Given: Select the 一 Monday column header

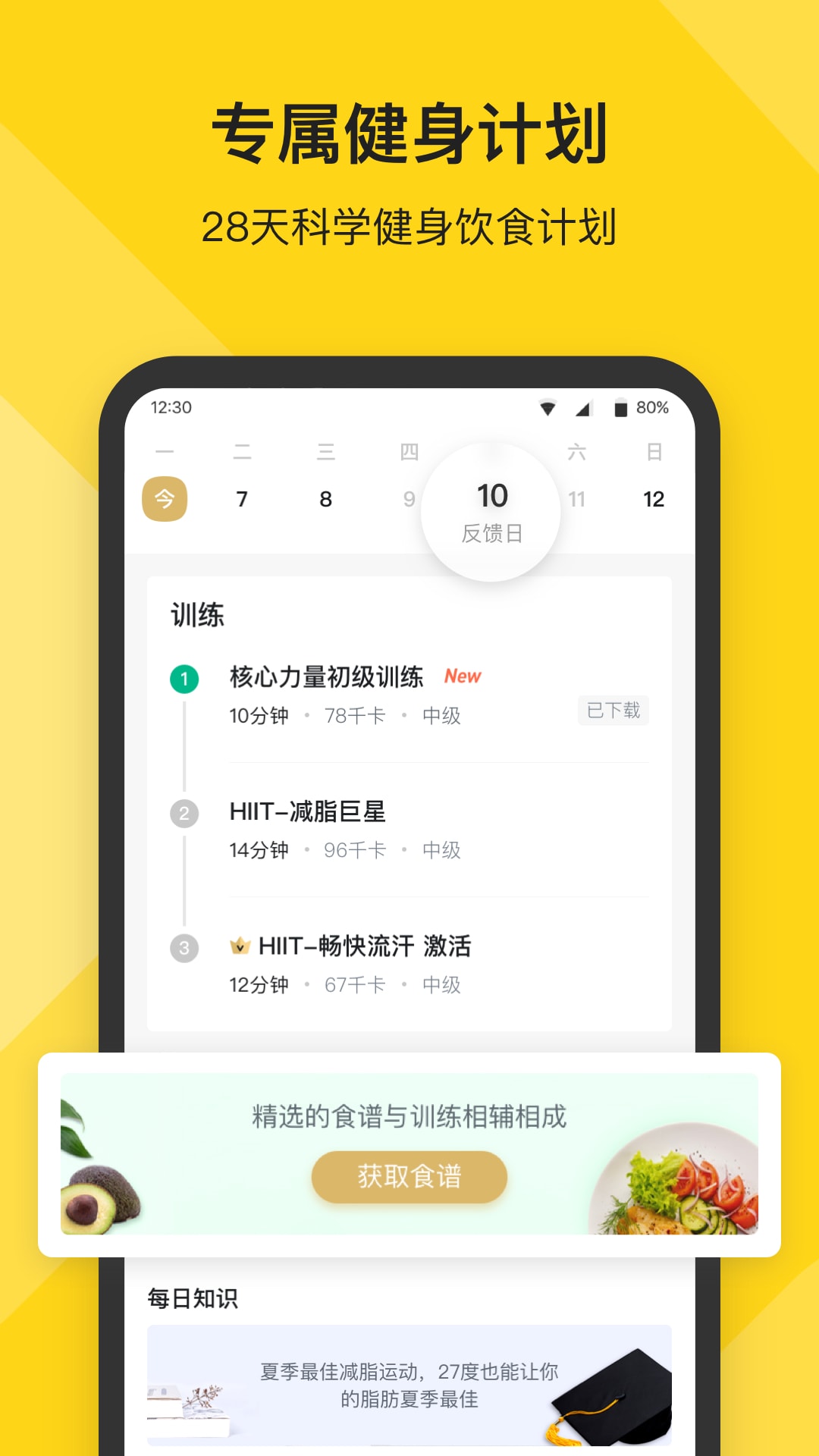Looking at the screenshot, I should [x=165, y=451].
